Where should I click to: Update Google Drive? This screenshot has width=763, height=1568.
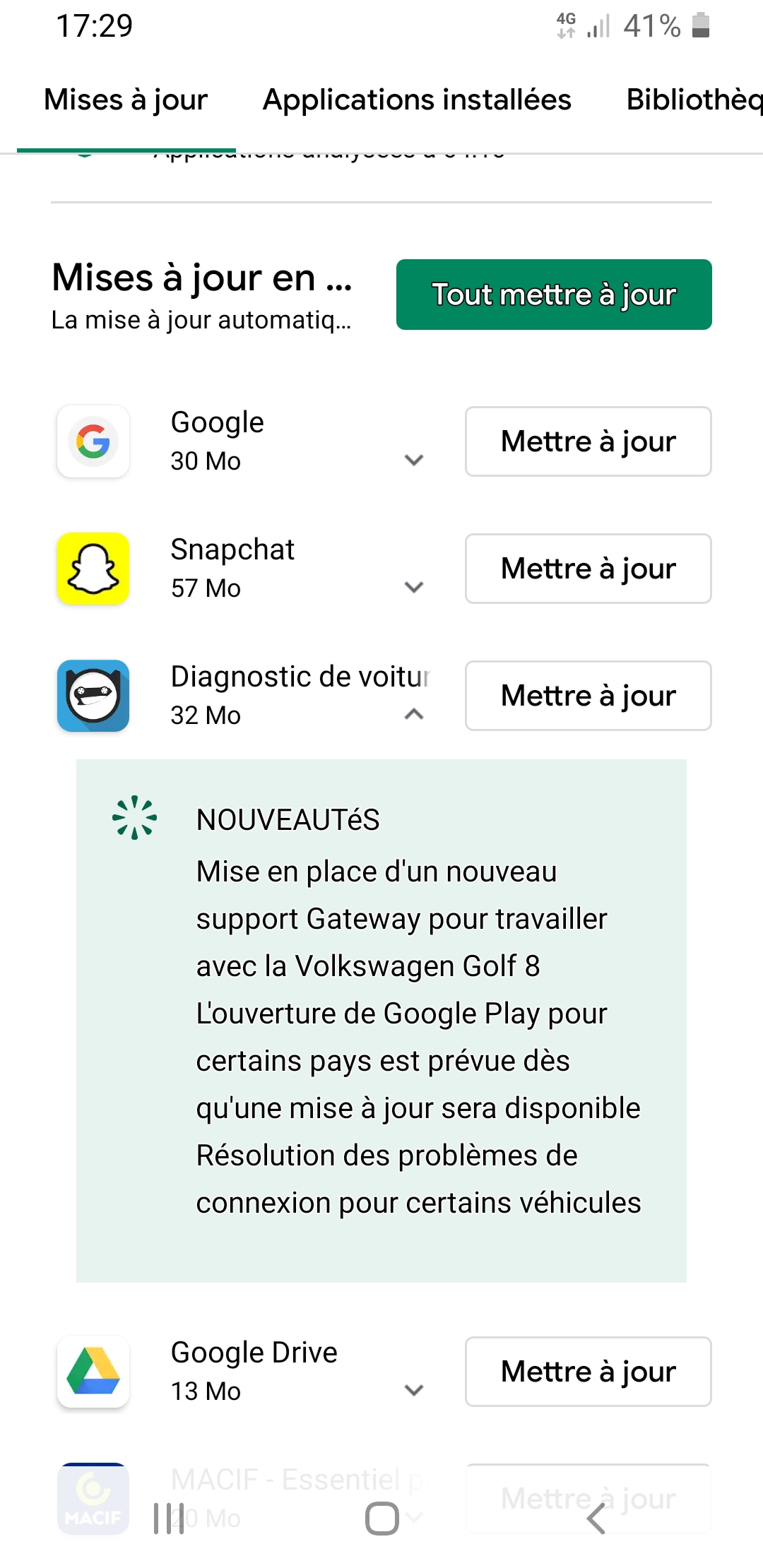pos(588,1372)
